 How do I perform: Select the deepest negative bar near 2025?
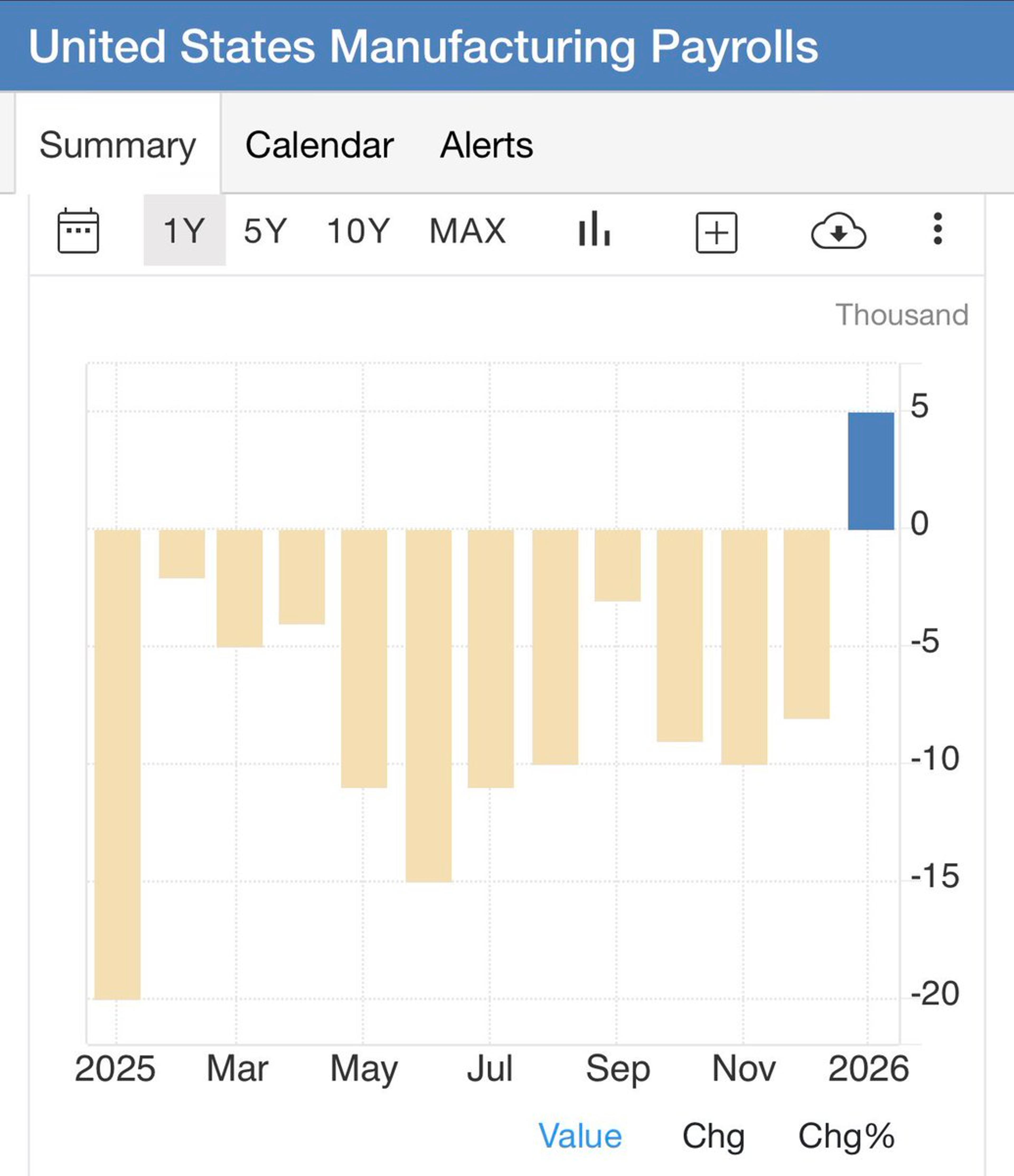tap(117, 766)
